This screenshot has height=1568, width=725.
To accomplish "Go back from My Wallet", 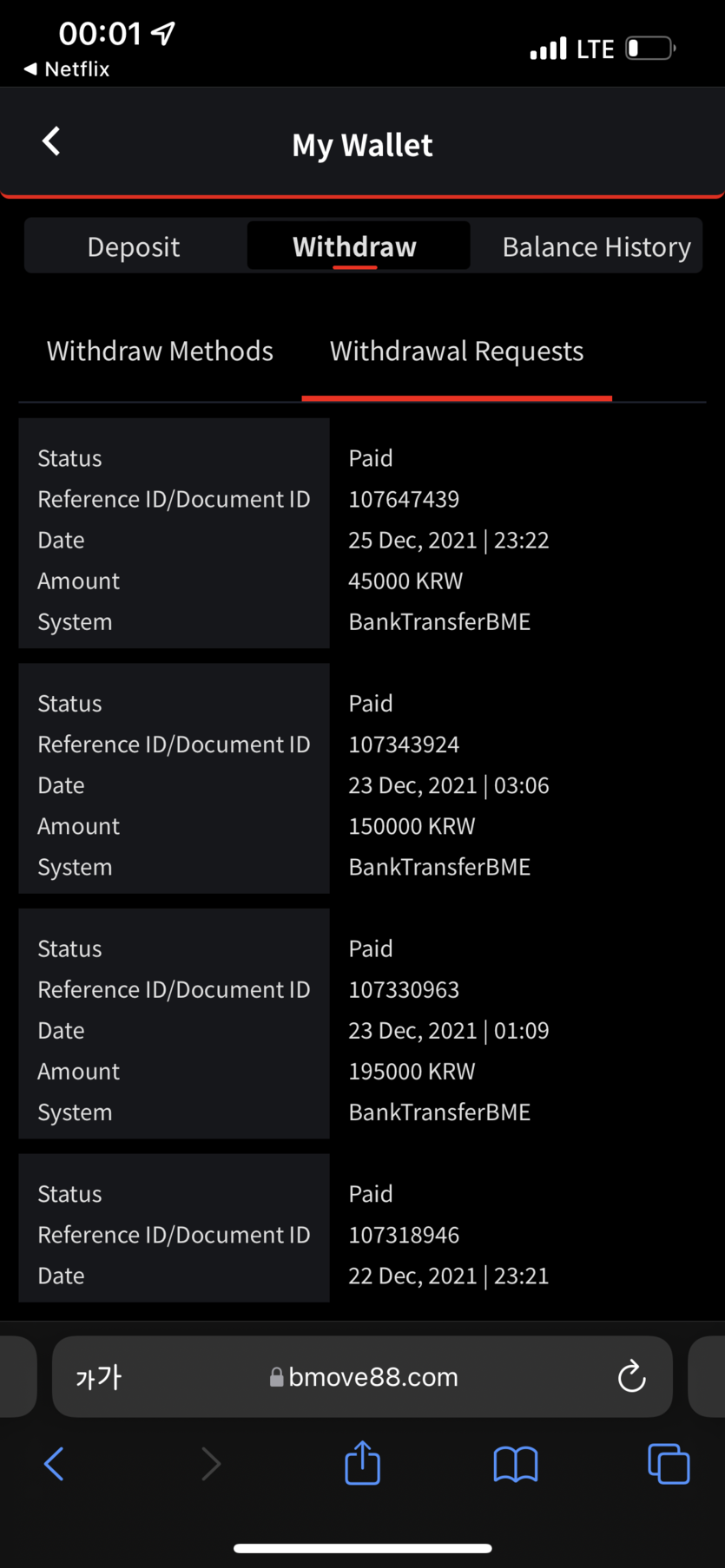I will (x=51, y=141).
